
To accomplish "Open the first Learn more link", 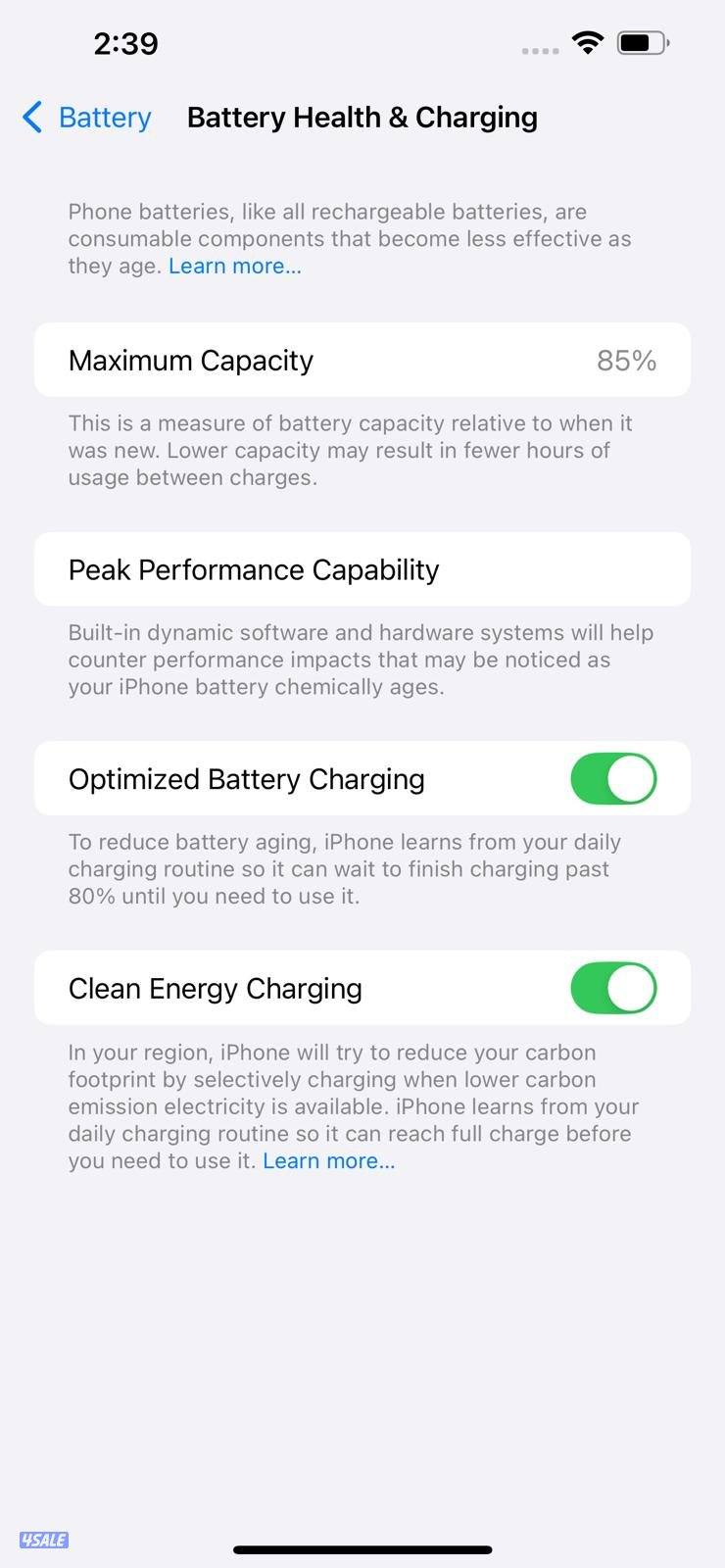I will pyautogui.click(x=234, y=266).
